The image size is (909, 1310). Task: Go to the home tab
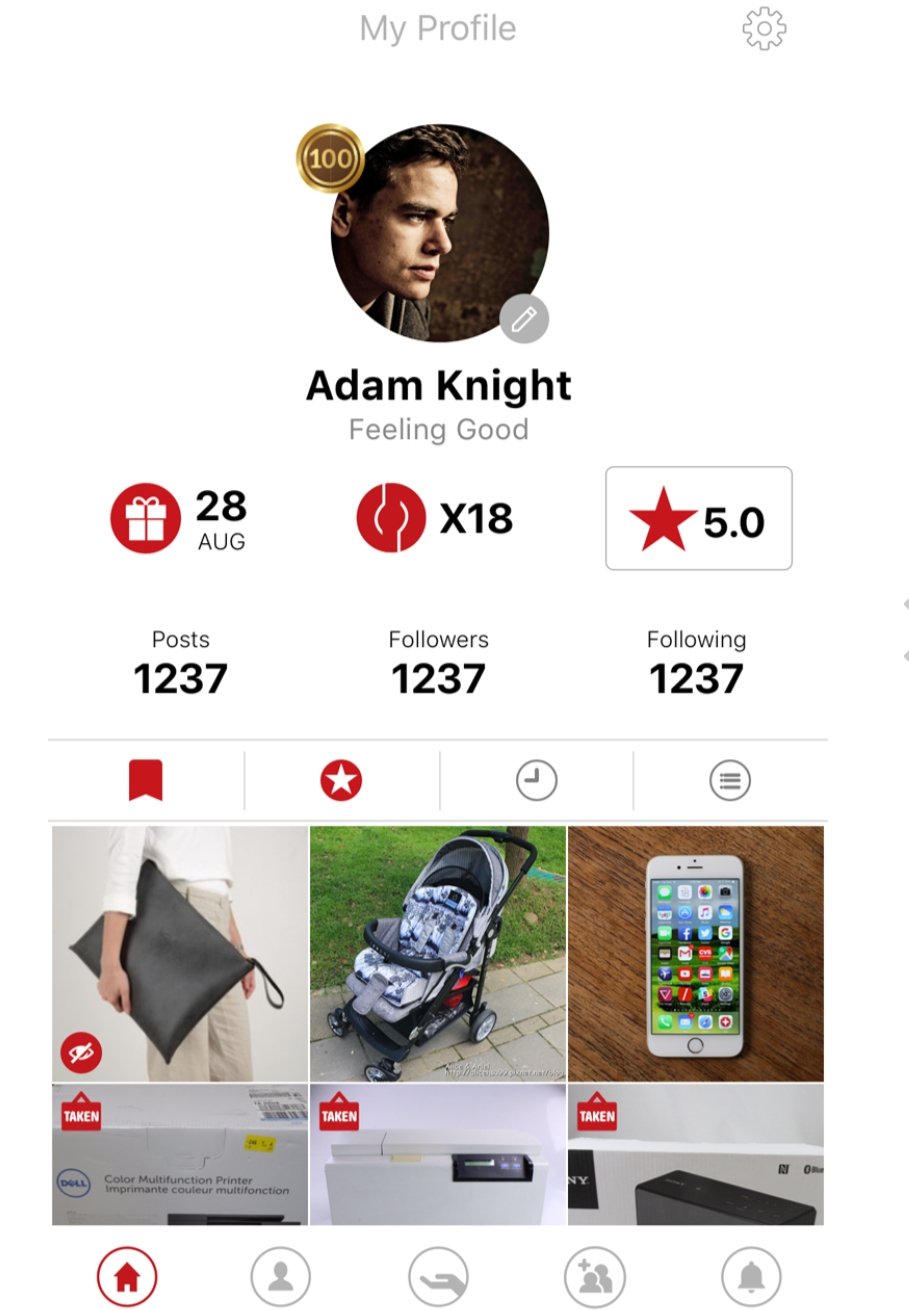[x=127, y=1277]
